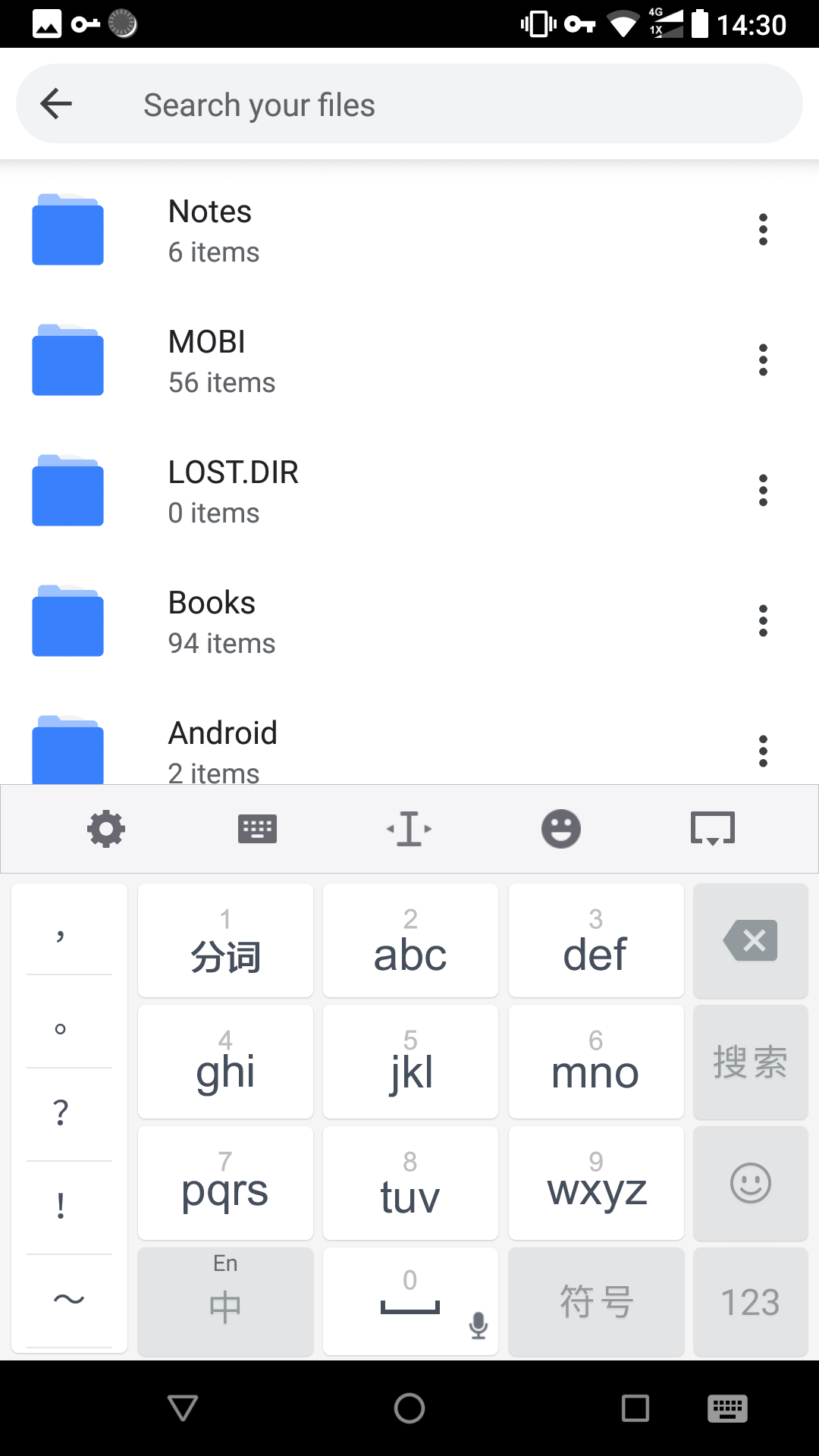Toggle the 中/En language key

(x=225, y=1302)
